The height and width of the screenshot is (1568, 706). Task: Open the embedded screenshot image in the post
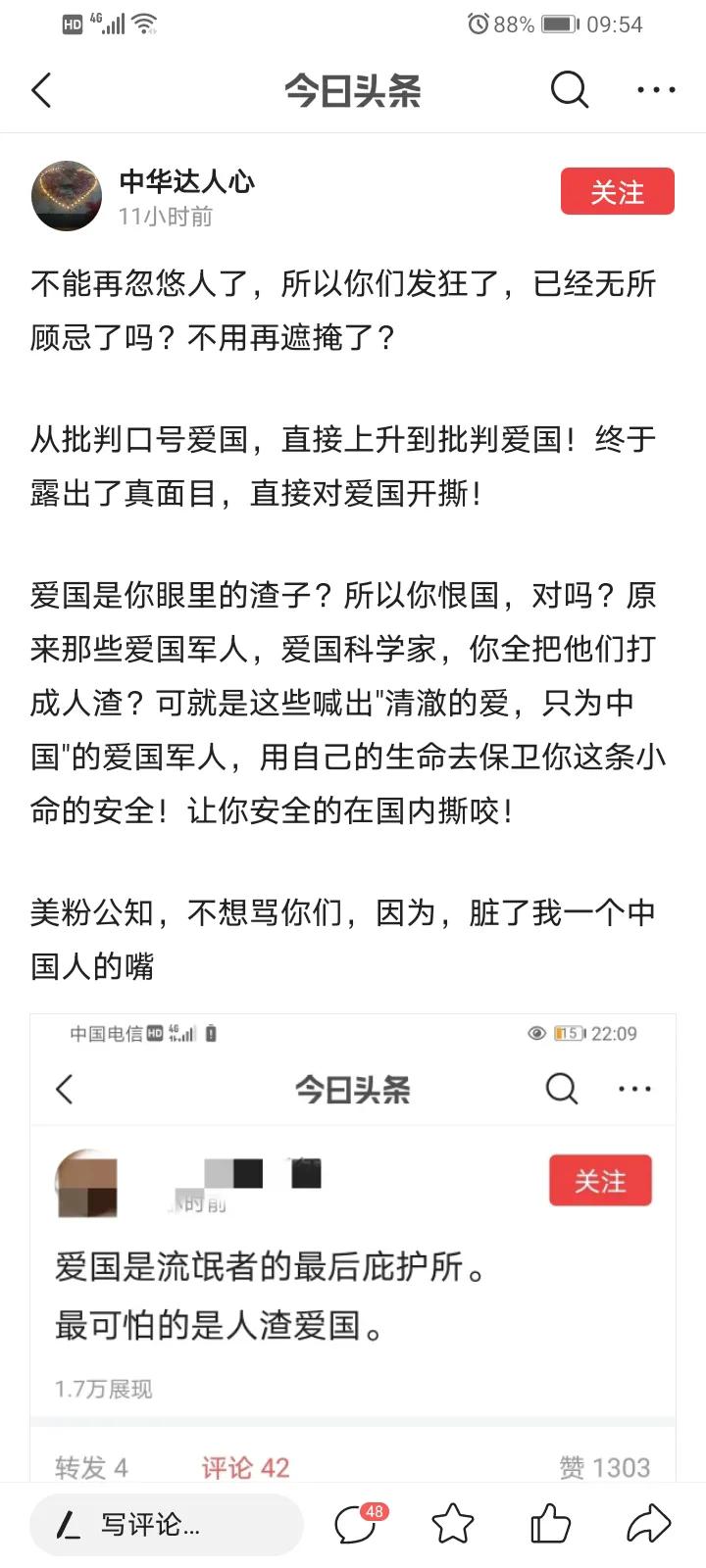tap(353, 1245)
